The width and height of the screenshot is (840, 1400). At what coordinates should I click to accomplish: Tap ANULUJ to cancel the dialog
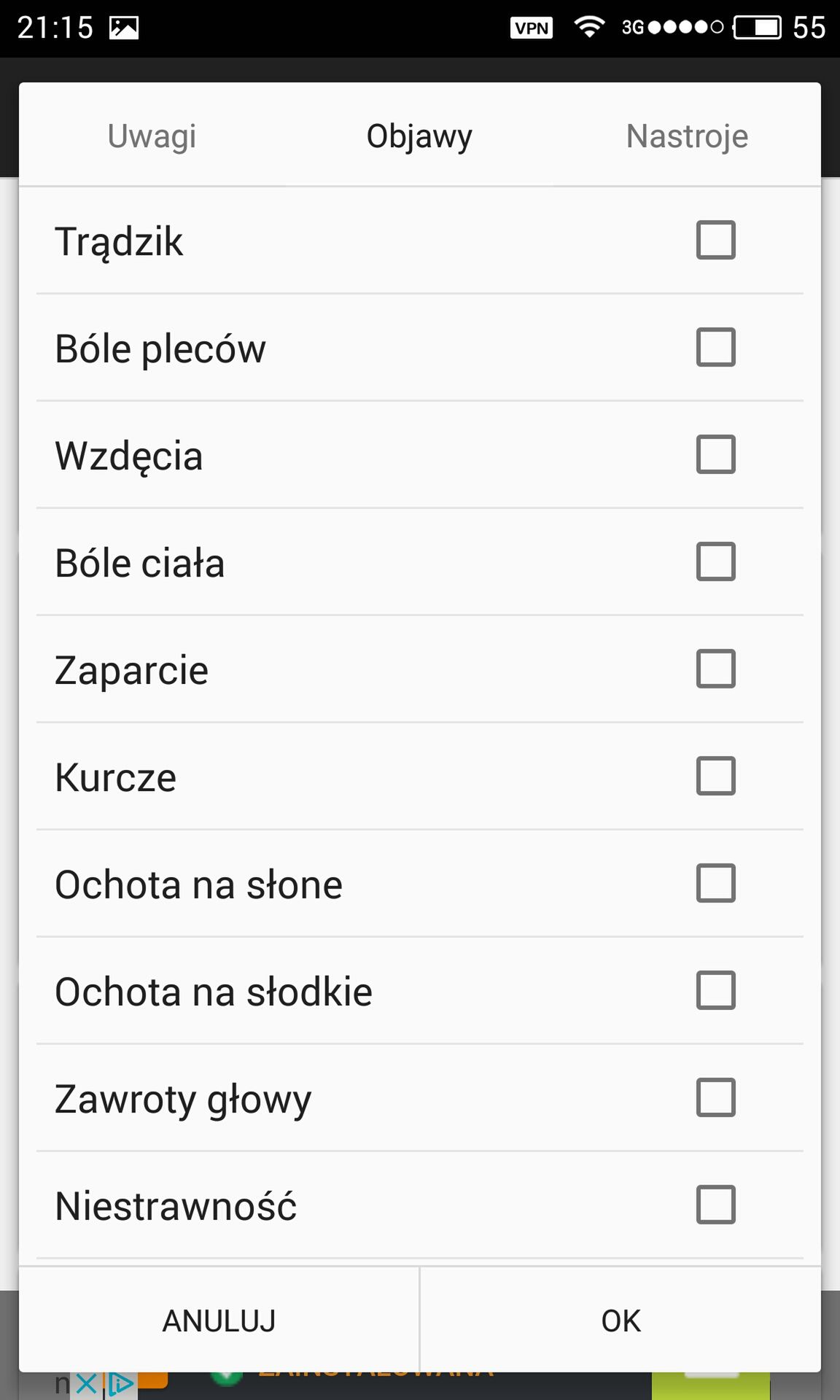[219, 1320]
